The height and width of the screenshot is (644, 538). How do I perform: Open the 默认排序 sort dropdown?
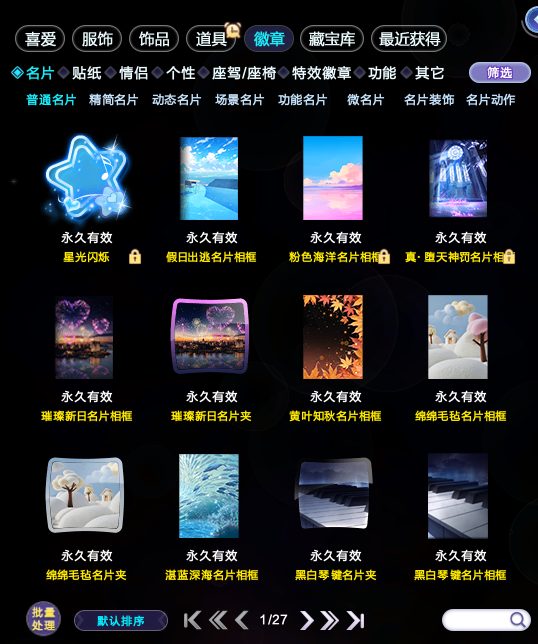tap(121, 620)
